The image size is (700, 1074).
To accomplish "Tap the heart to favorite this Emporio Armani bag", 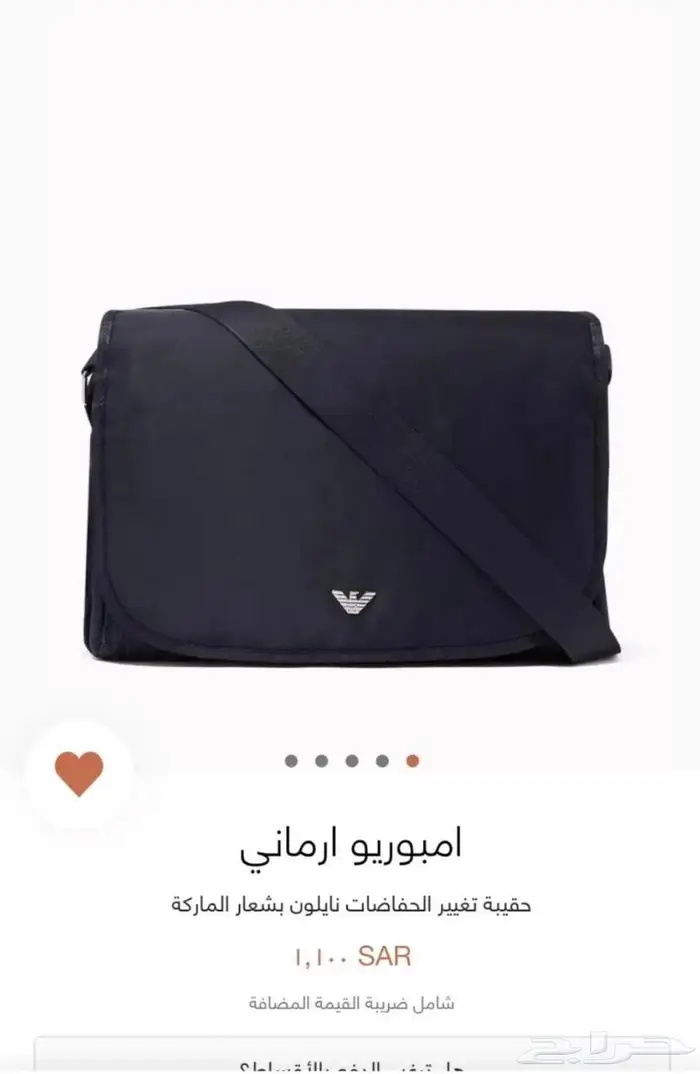I will pyautogui.click(x=79, y=773).
